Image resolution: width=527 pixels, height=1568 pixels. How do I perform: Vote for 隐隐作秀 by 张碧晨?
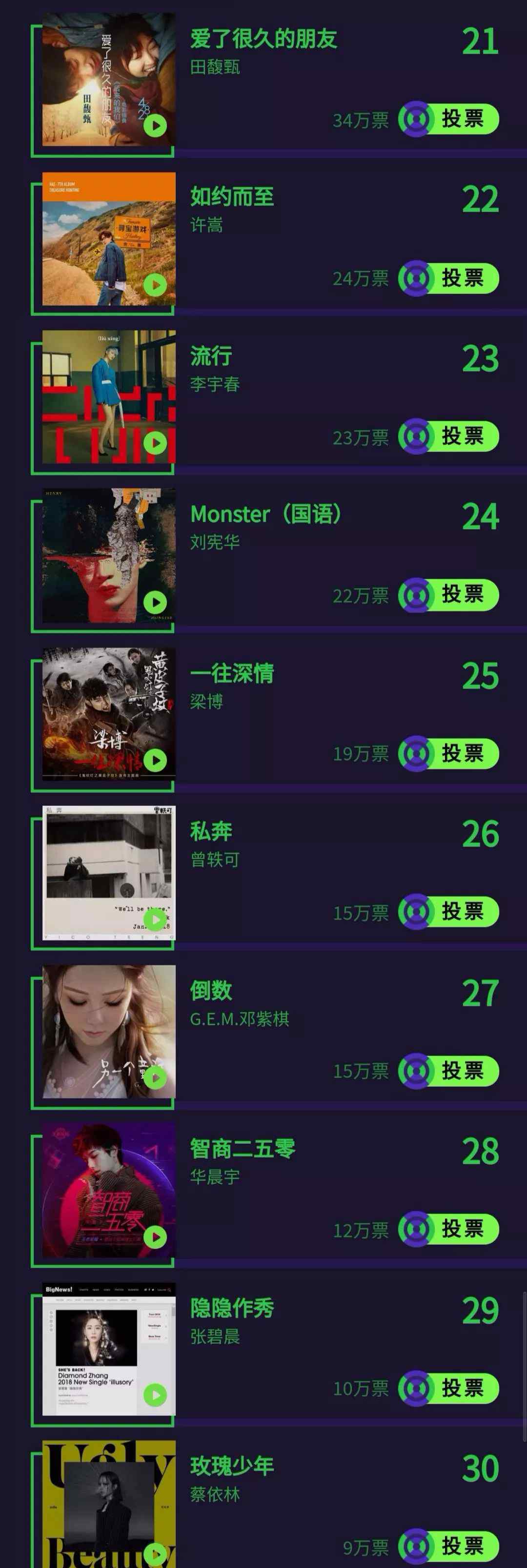[449, 1388]
